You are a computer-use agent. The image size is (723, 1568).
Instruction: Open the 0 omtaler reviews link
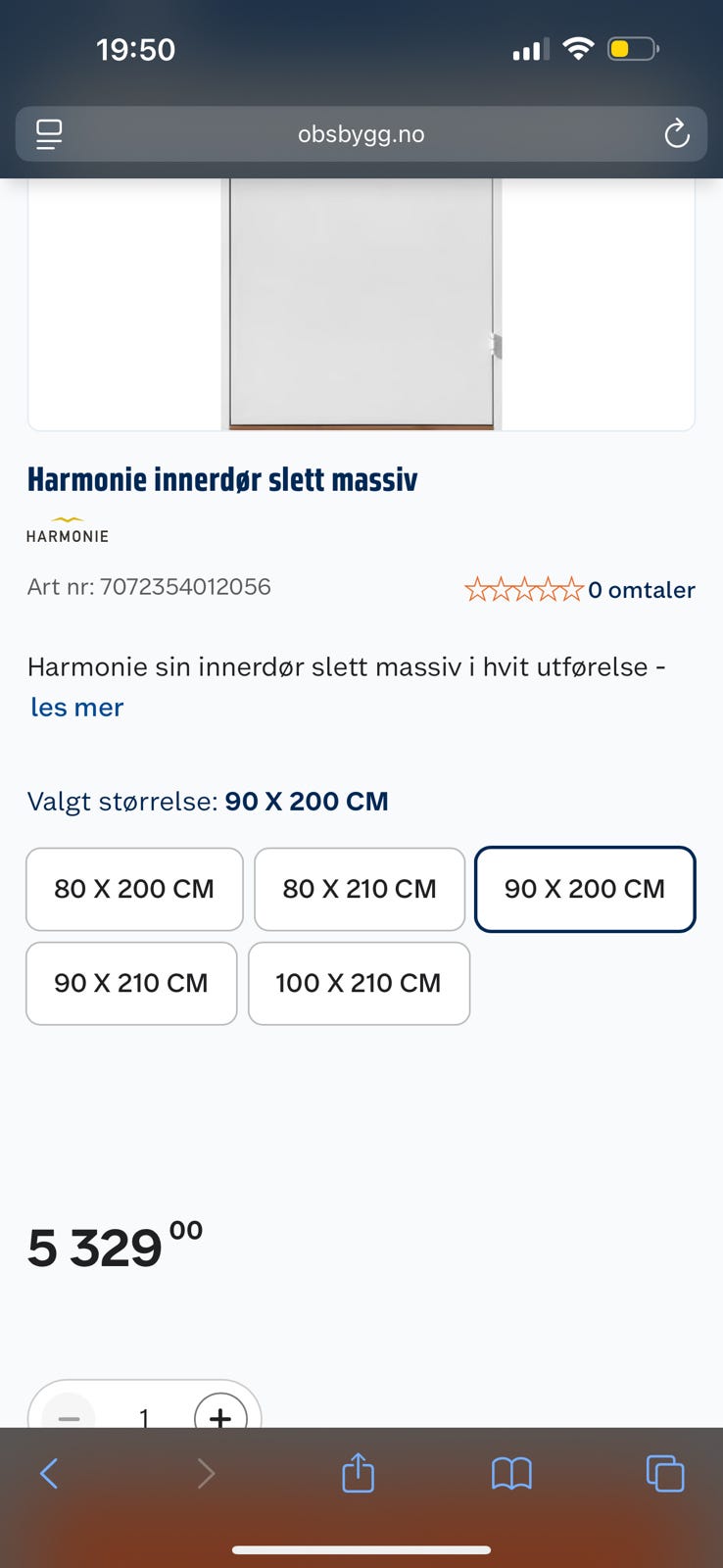642,589
